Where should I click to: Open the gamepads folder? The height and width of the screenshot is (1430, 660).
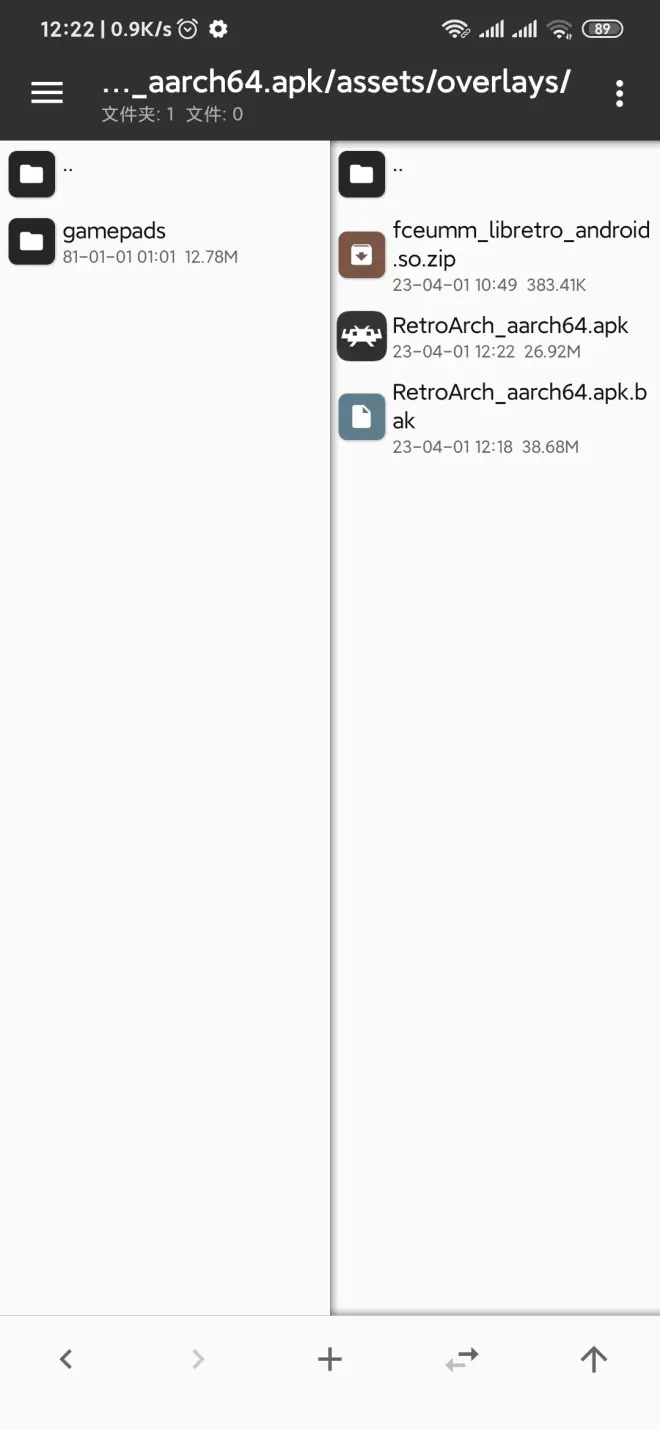[x=165, y=242]
